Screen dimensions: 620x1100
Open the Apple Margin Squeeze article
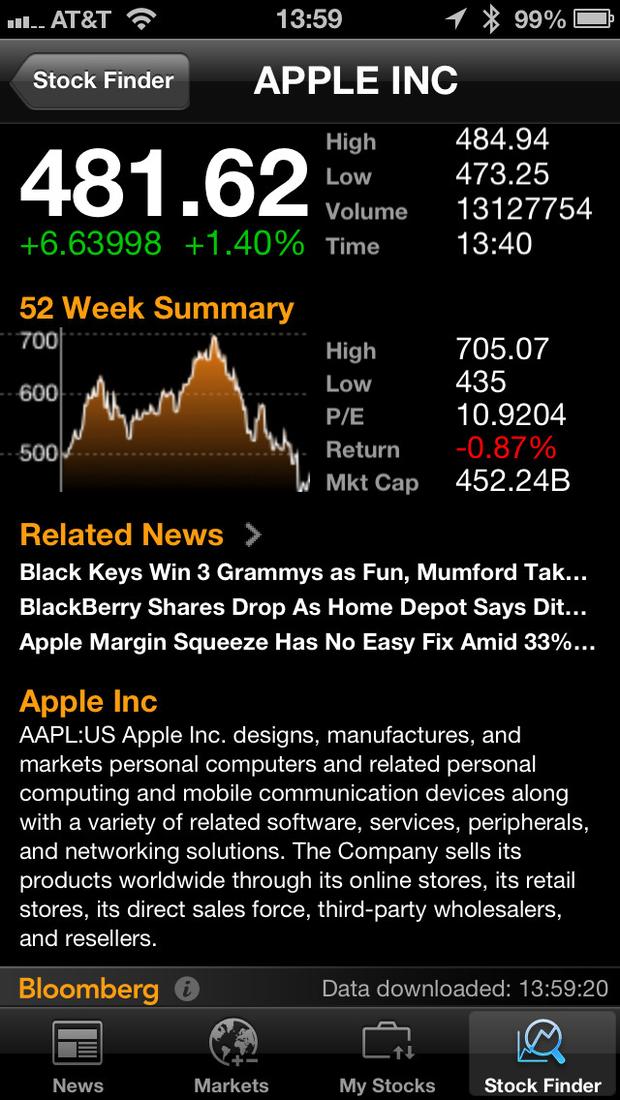tap(307, 641)
